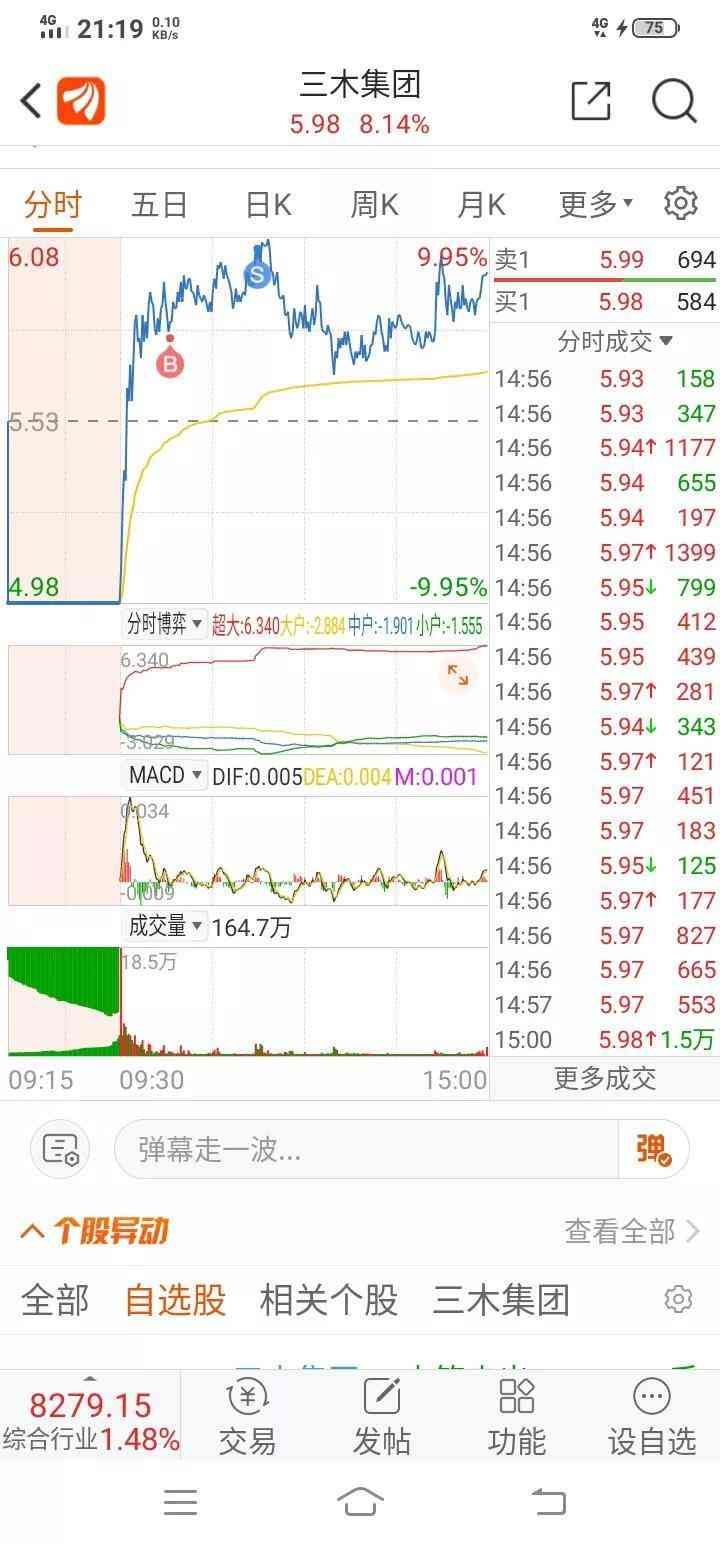The image size is (720, 1544).
Task: Open the 交易 trading button
Action: [x=247, y=1418]
